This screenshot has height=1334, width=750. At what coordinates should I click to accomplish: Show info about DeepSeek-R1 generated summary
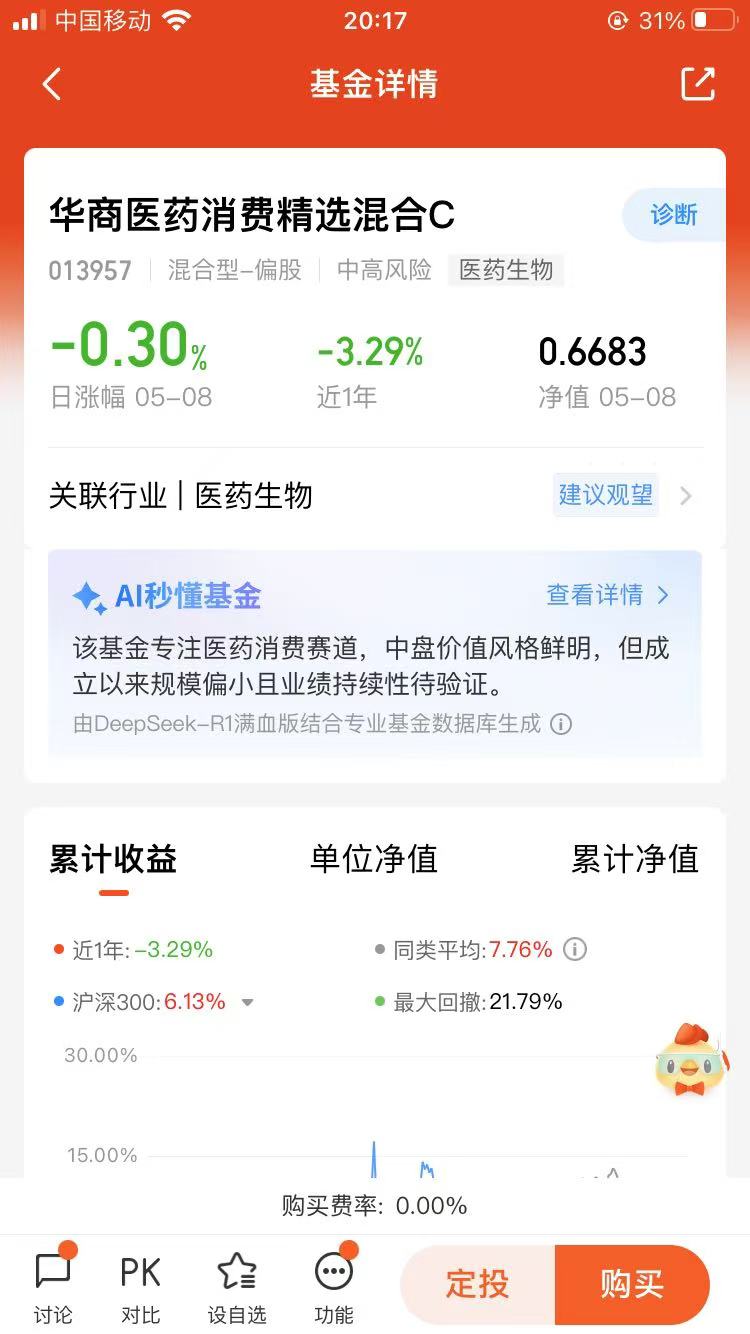[562, 723]
